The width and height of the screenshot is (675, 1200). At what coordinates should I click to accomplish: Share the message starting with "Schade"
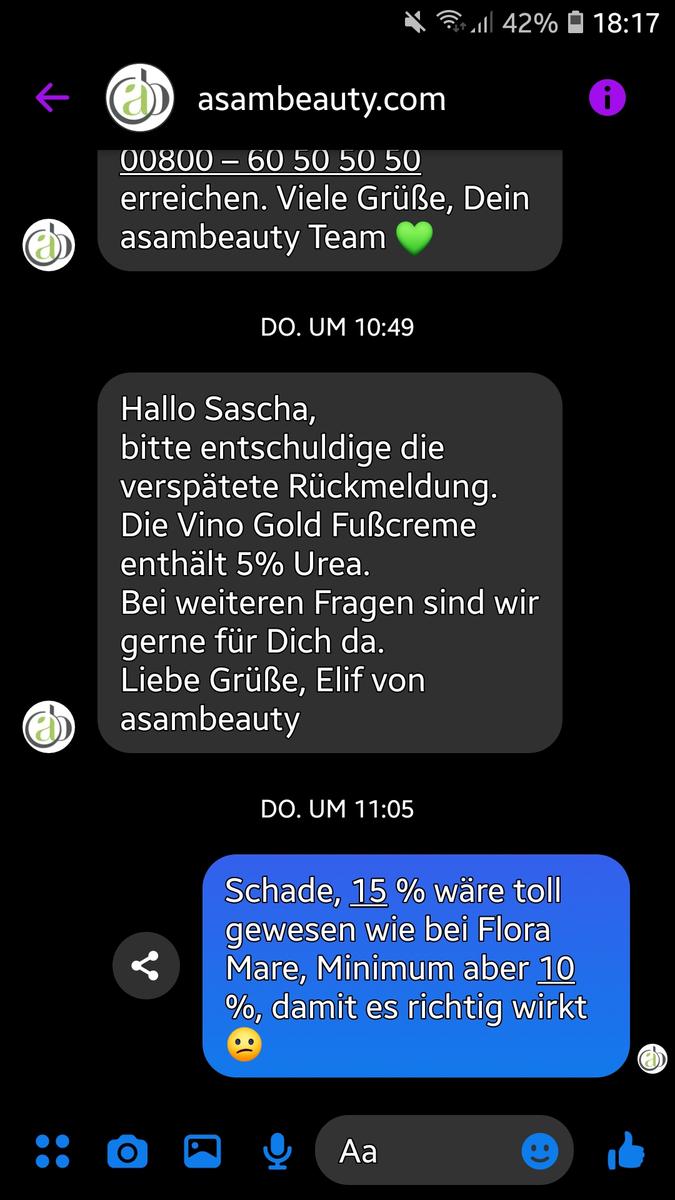click(x=145, y=966)
